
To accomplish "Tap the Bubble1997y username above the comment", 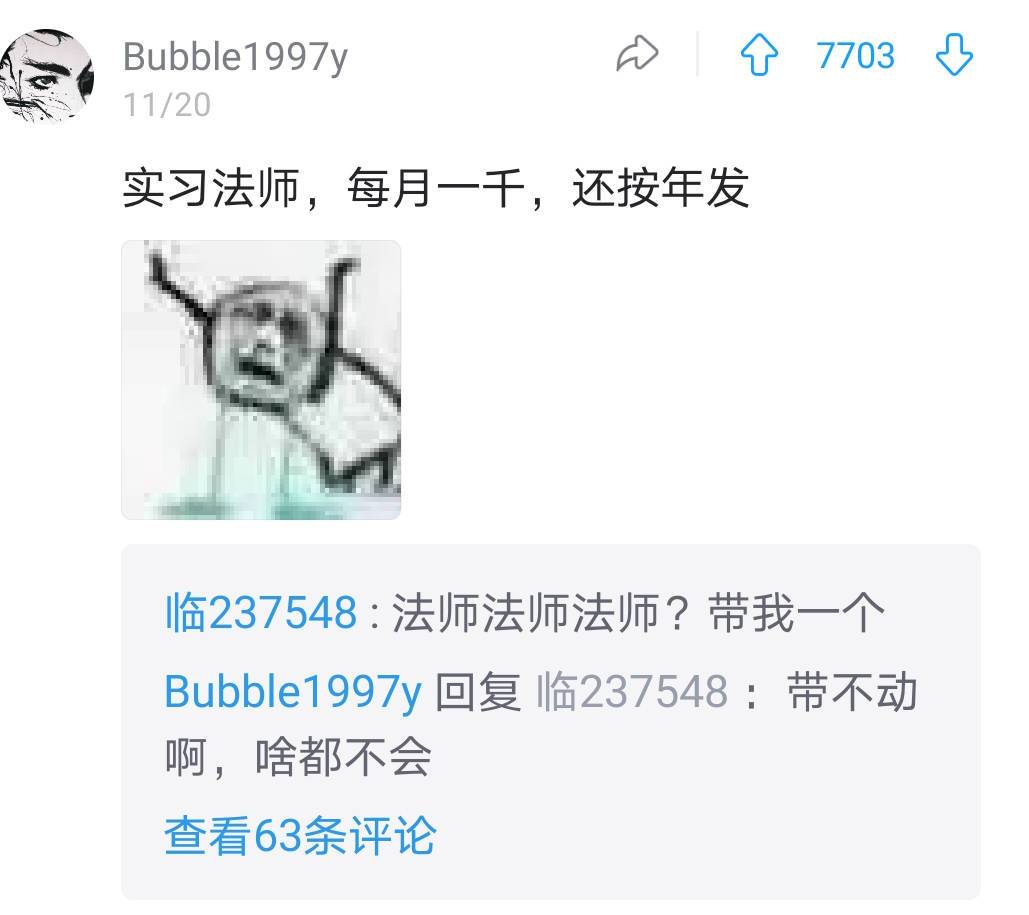I will tap(235, 57).
